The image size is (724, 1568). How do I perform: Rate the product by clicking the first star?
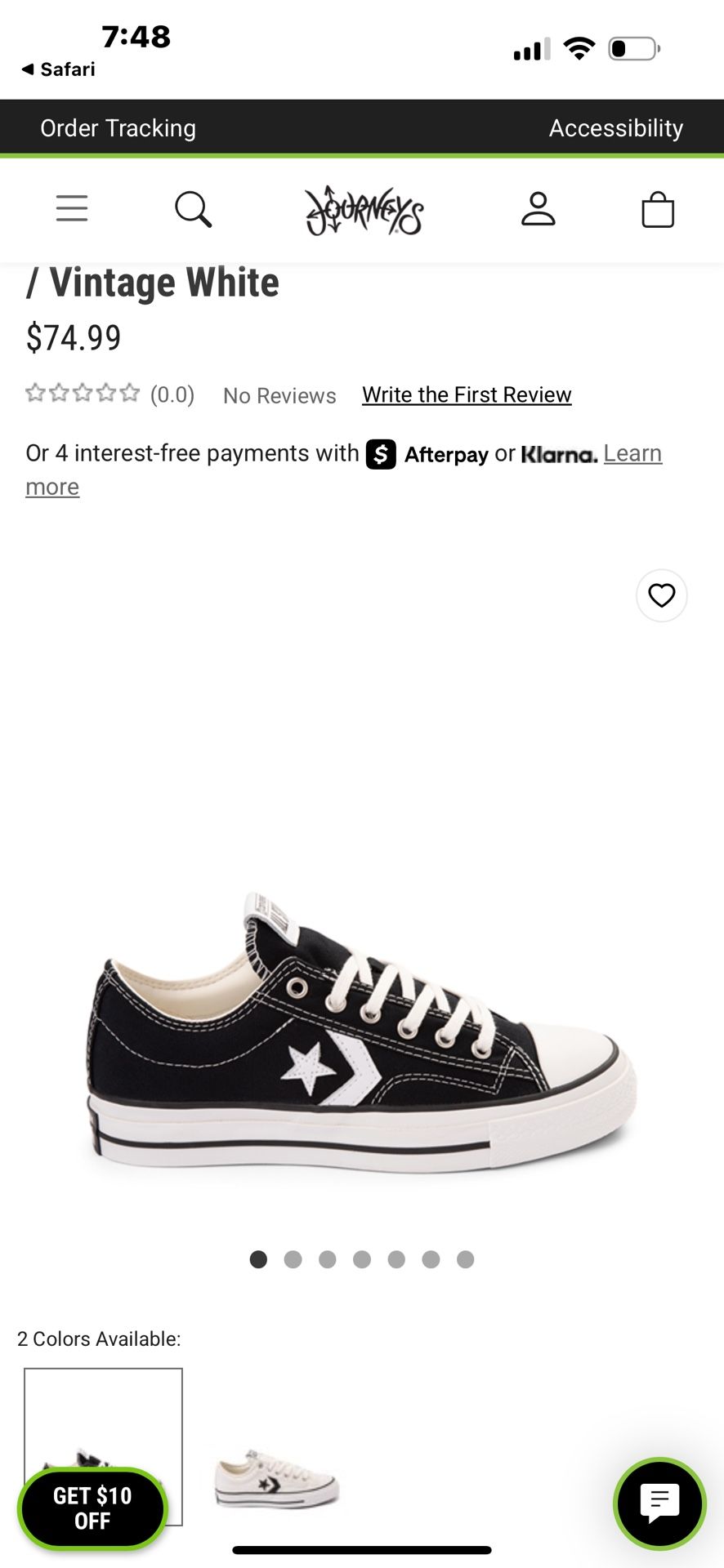pyautogui.click(x=35, y=393)
